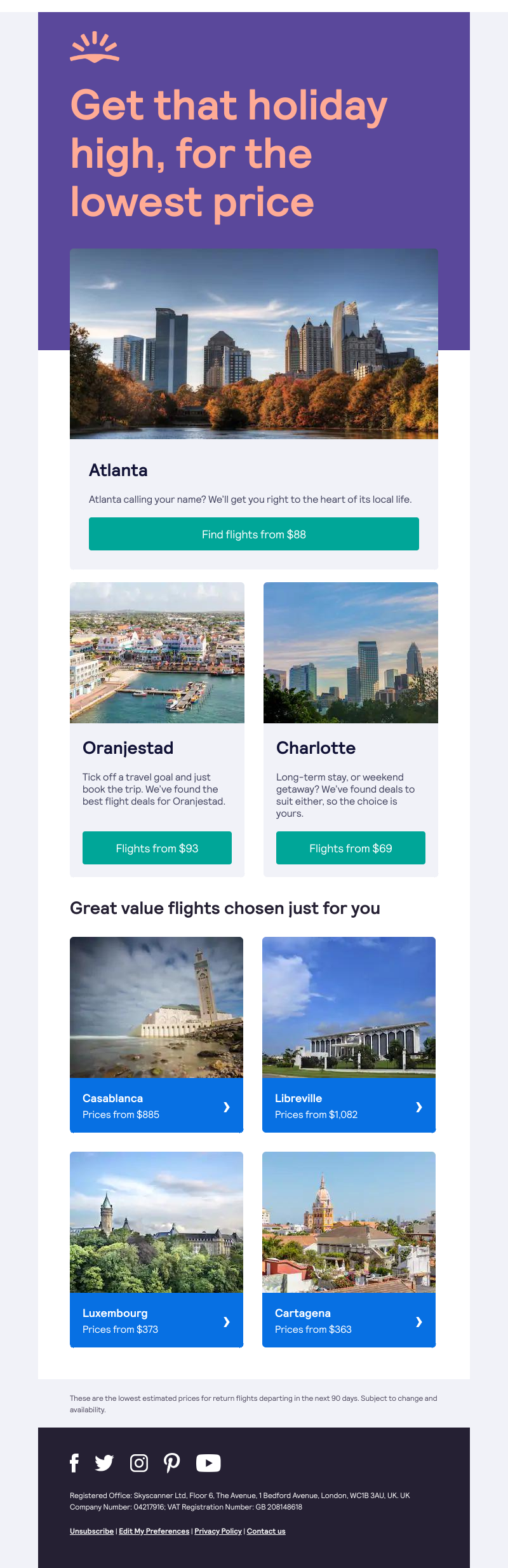This screenshot has width=508, height=1568.
Task: Open the Facebook page icon
Action: [74, 1462]
